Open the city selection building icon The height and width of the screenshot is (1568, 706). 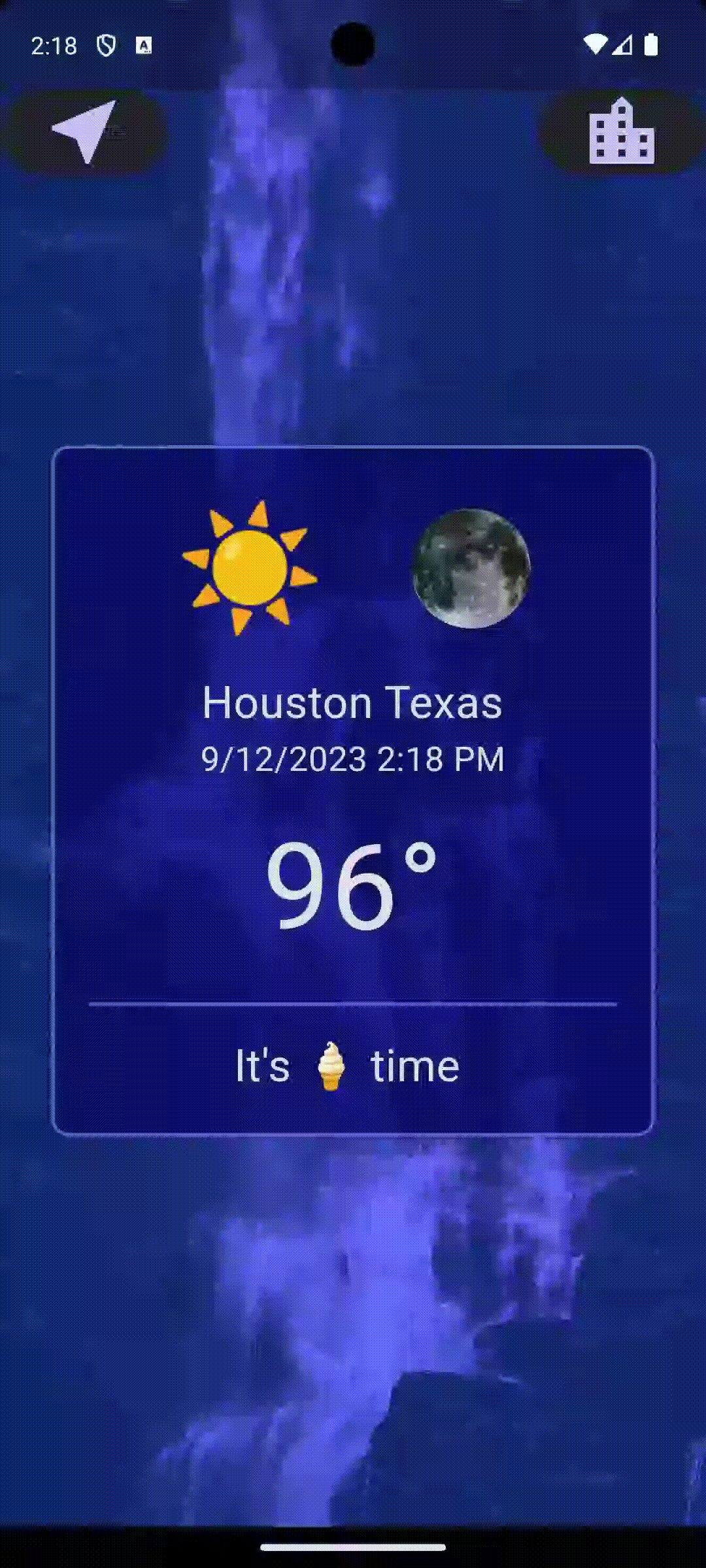(x=621, y=131)
